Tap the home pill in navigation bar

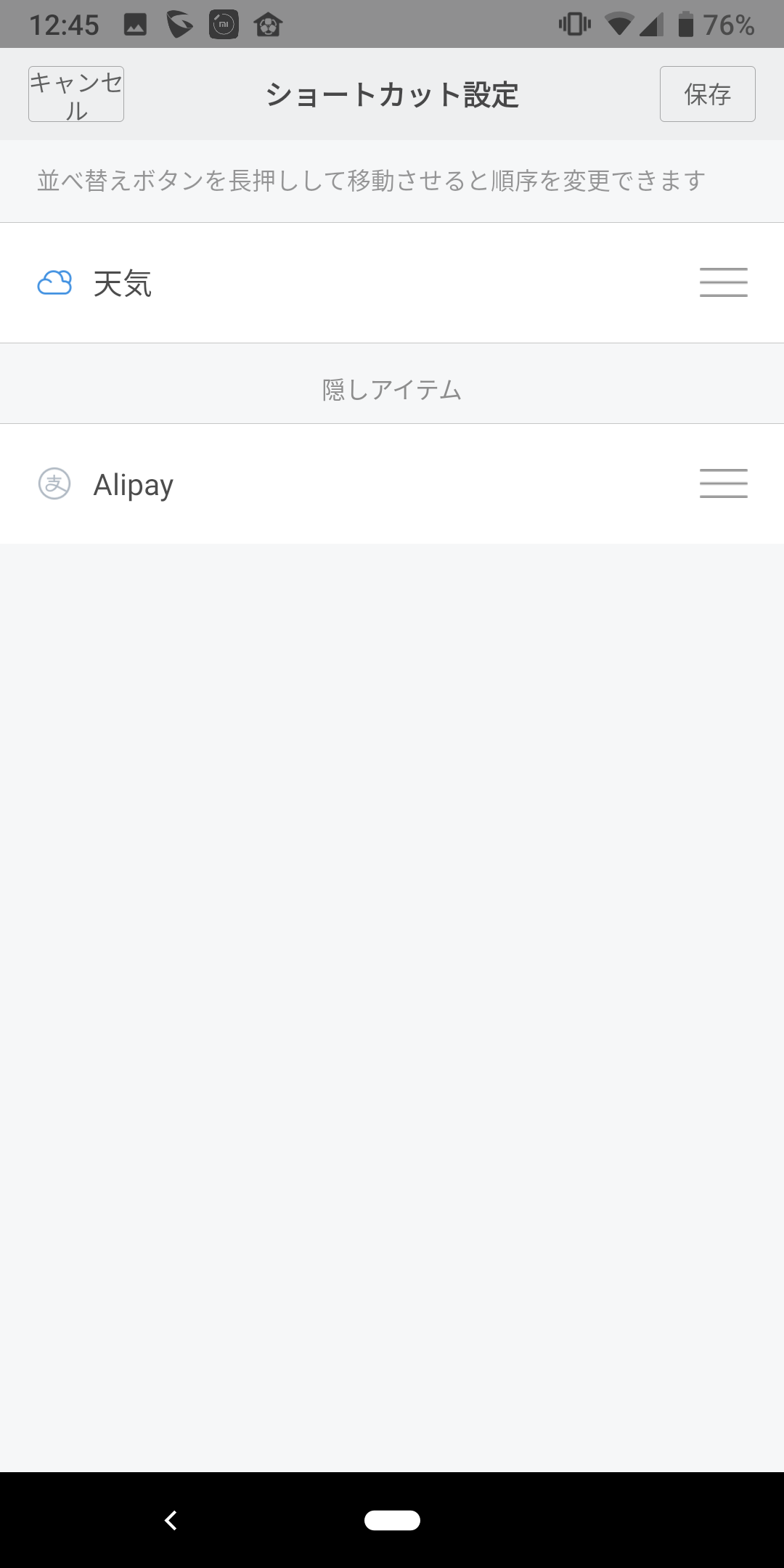(392, 1520)
